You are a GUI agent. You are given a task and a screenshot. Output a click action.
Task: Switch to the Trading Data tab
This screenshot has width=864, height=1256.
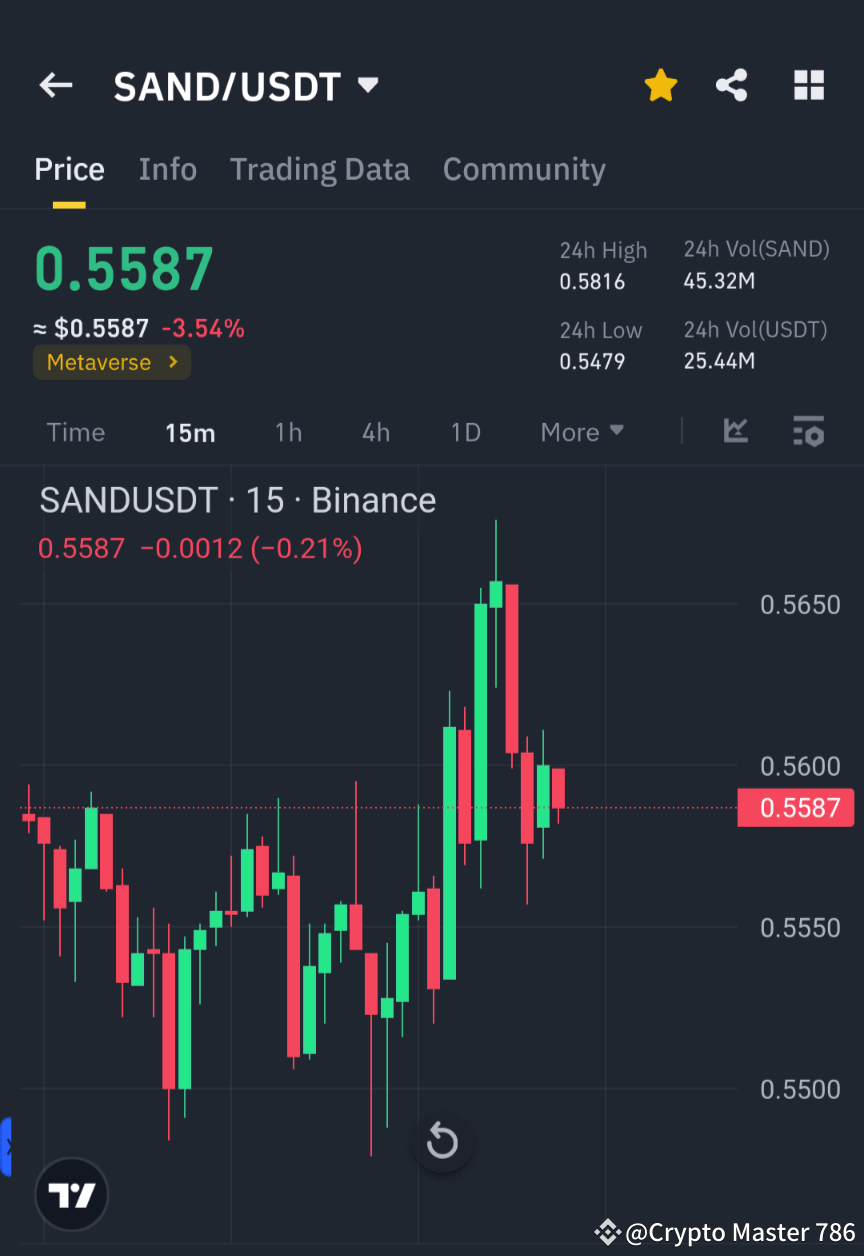(320, 169)
